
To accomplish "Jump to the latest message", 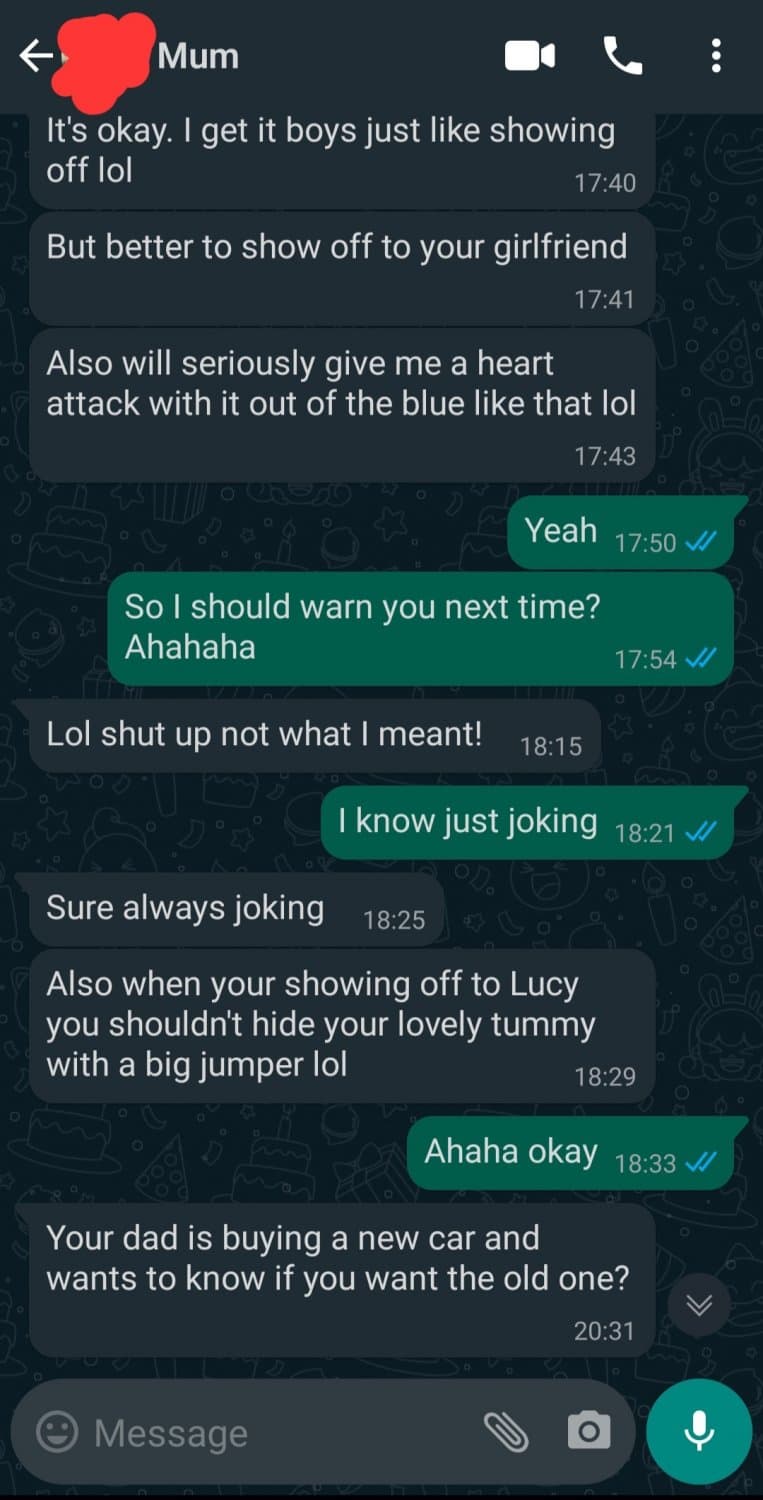I will (x=699, y=1305).
